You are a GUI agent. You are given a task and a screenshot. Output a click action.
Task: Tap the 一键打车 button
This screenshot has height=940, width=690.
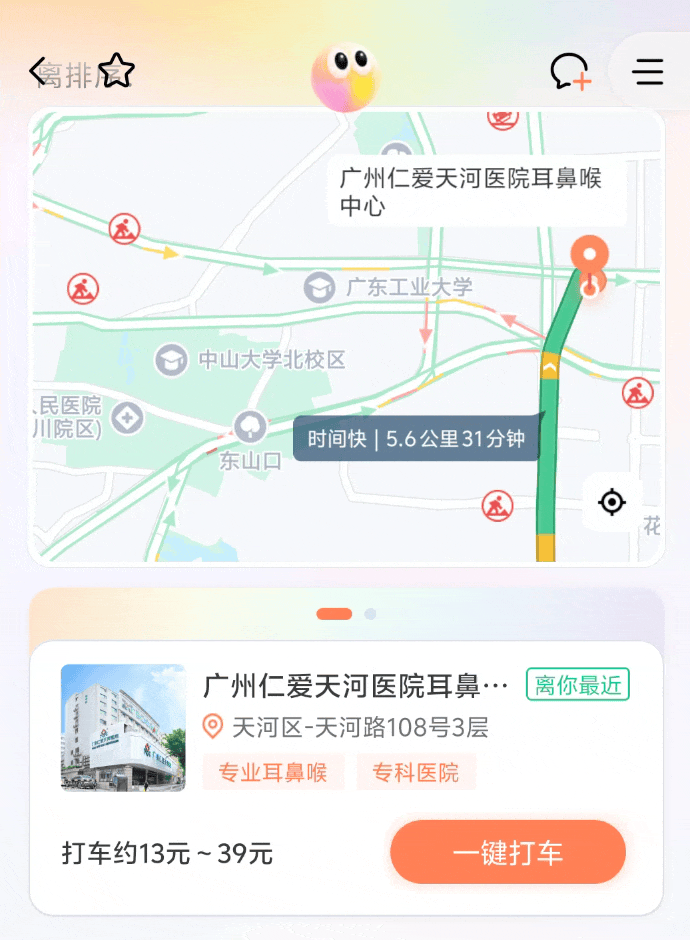pos(507,852)
